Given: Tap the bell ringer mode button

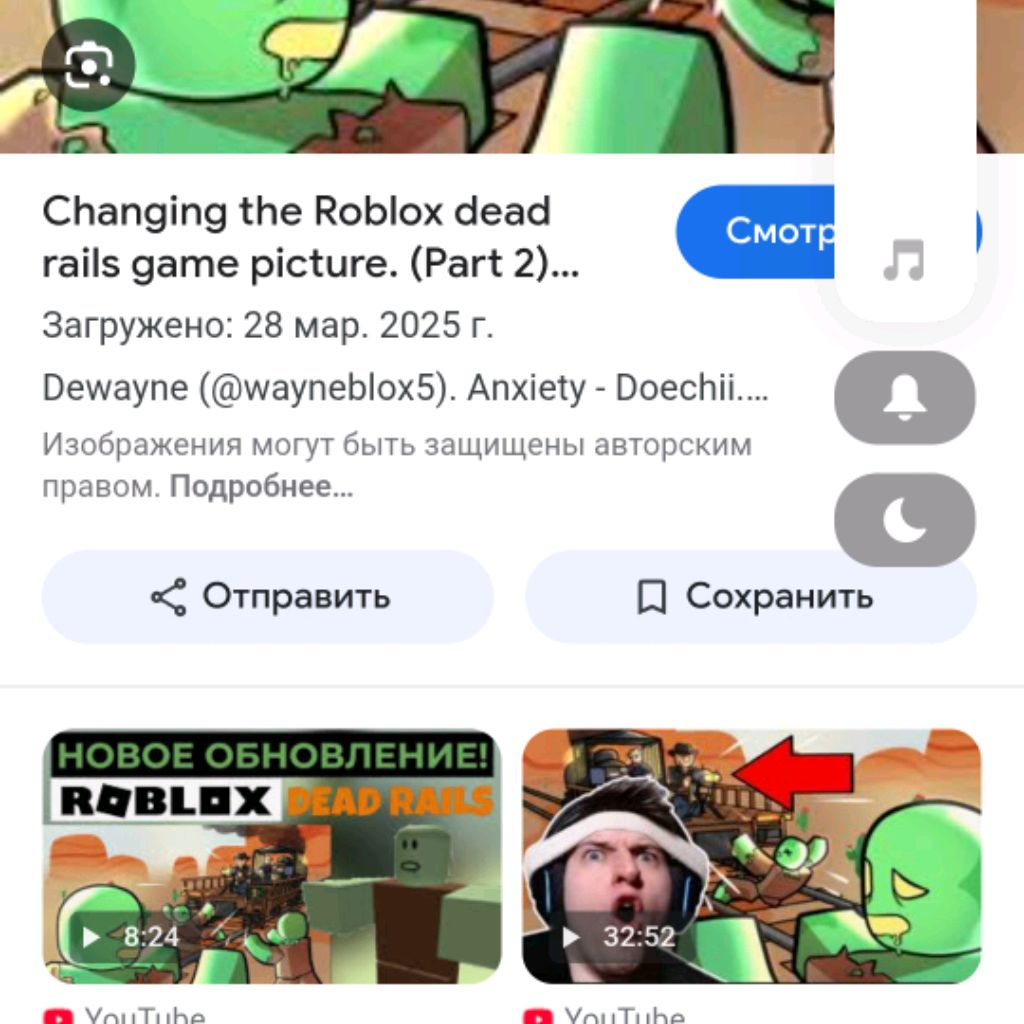Looking at the screenshot, I should tap(904, 398).
